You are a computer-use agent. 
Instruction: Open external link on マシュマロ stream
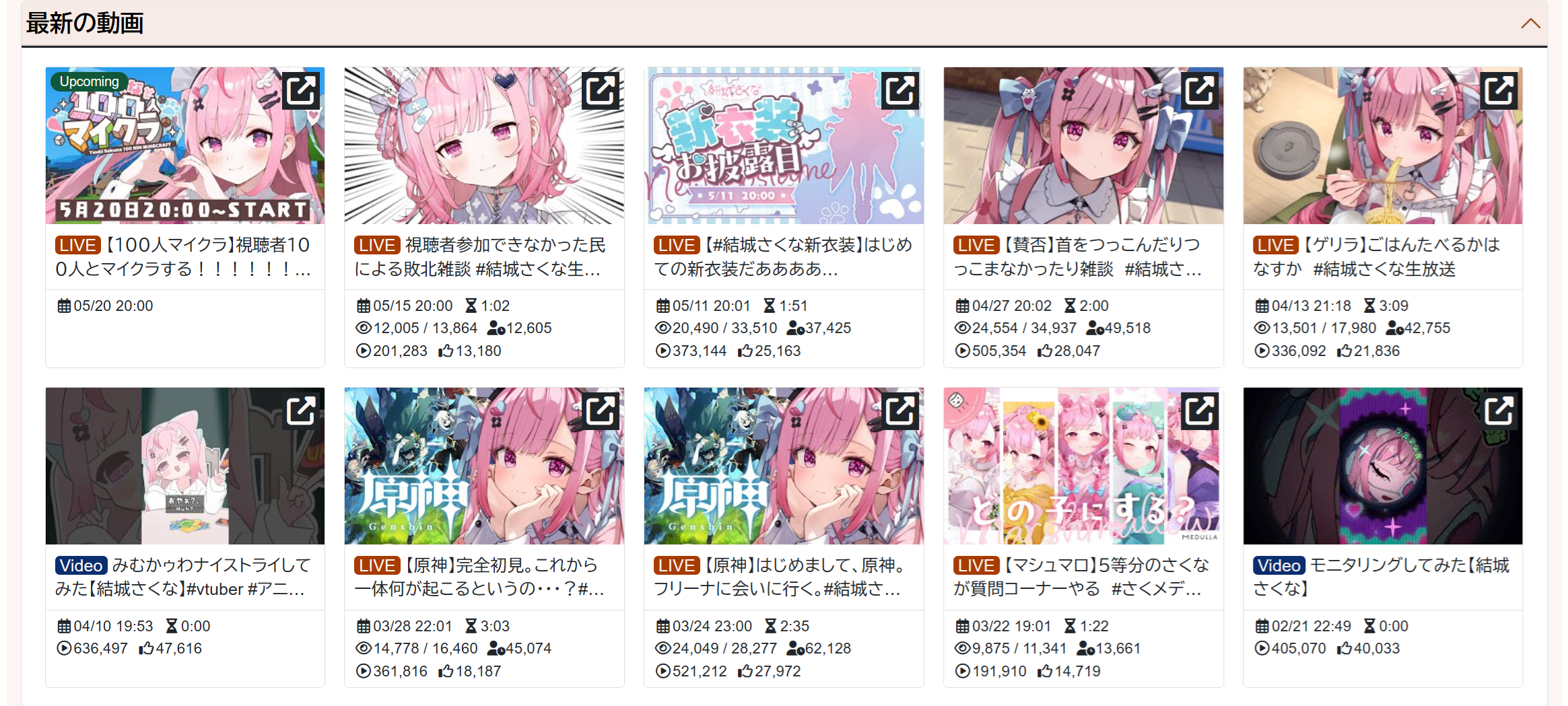pyautogui.click(x=1199, y=411)
